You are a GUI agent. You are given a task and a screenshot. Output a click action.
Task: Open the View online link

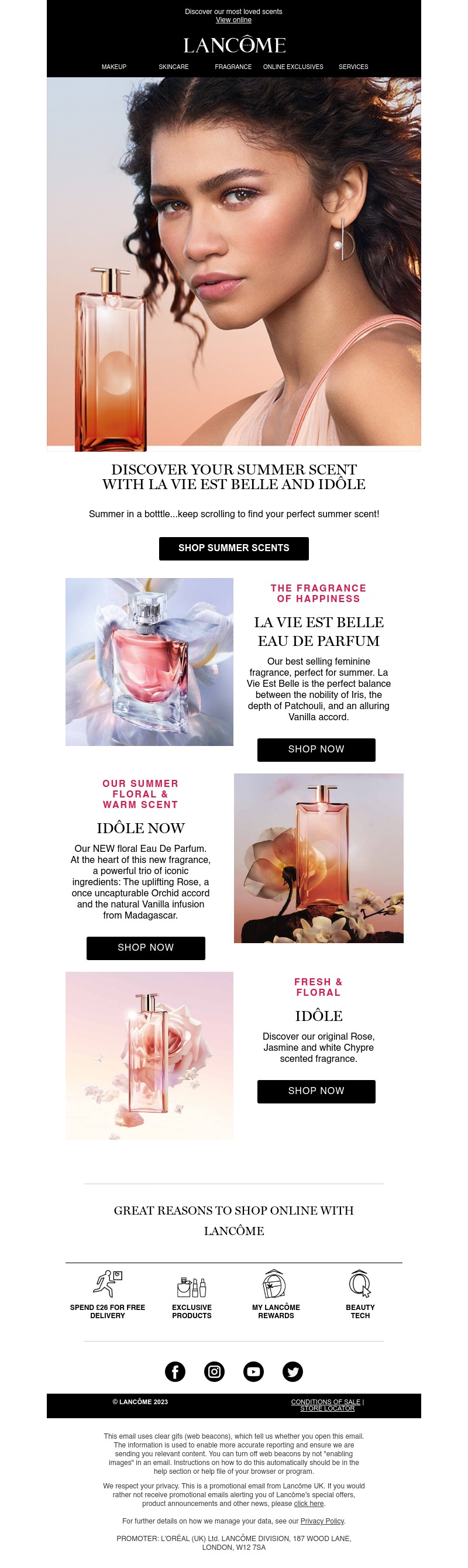(233, 20)
